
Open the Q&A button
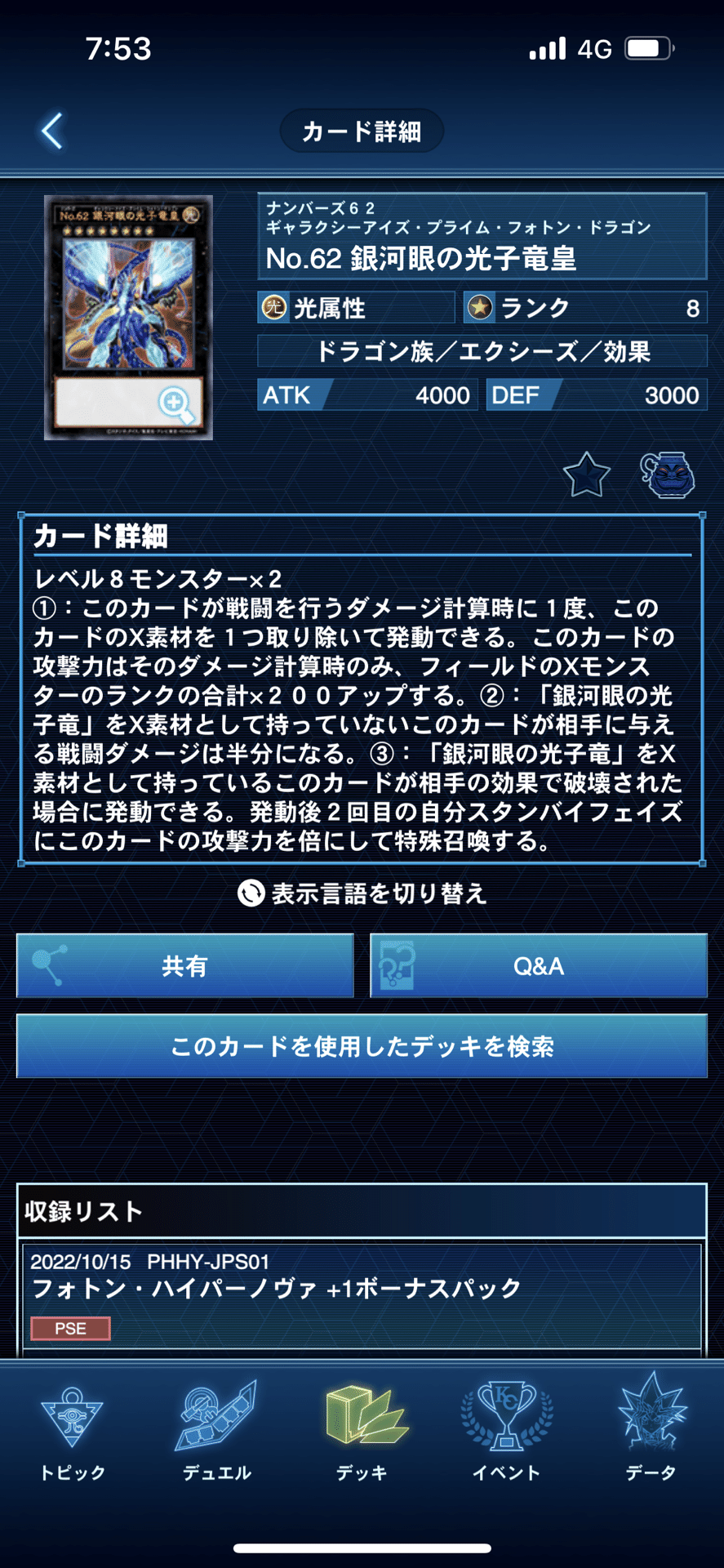pos(538,966)
